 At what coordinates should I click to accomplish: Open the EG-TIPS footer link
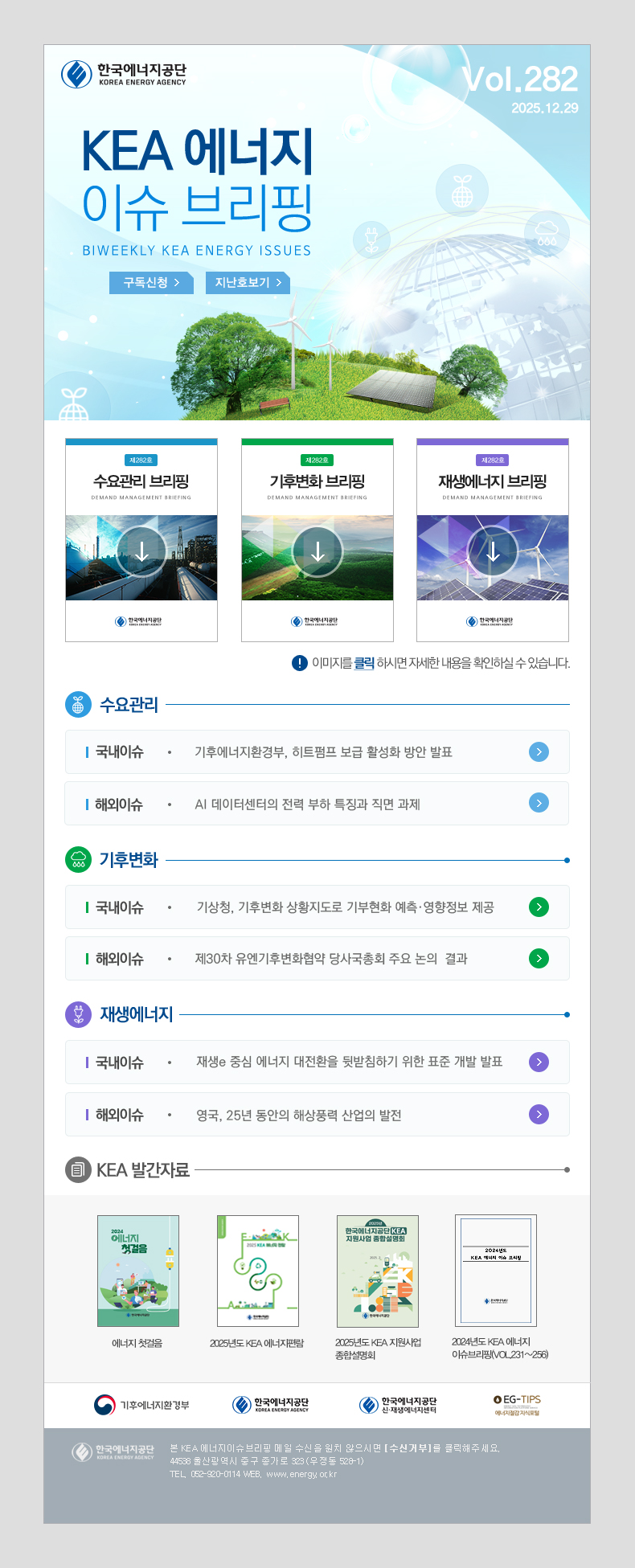[x=517, y=1405]
